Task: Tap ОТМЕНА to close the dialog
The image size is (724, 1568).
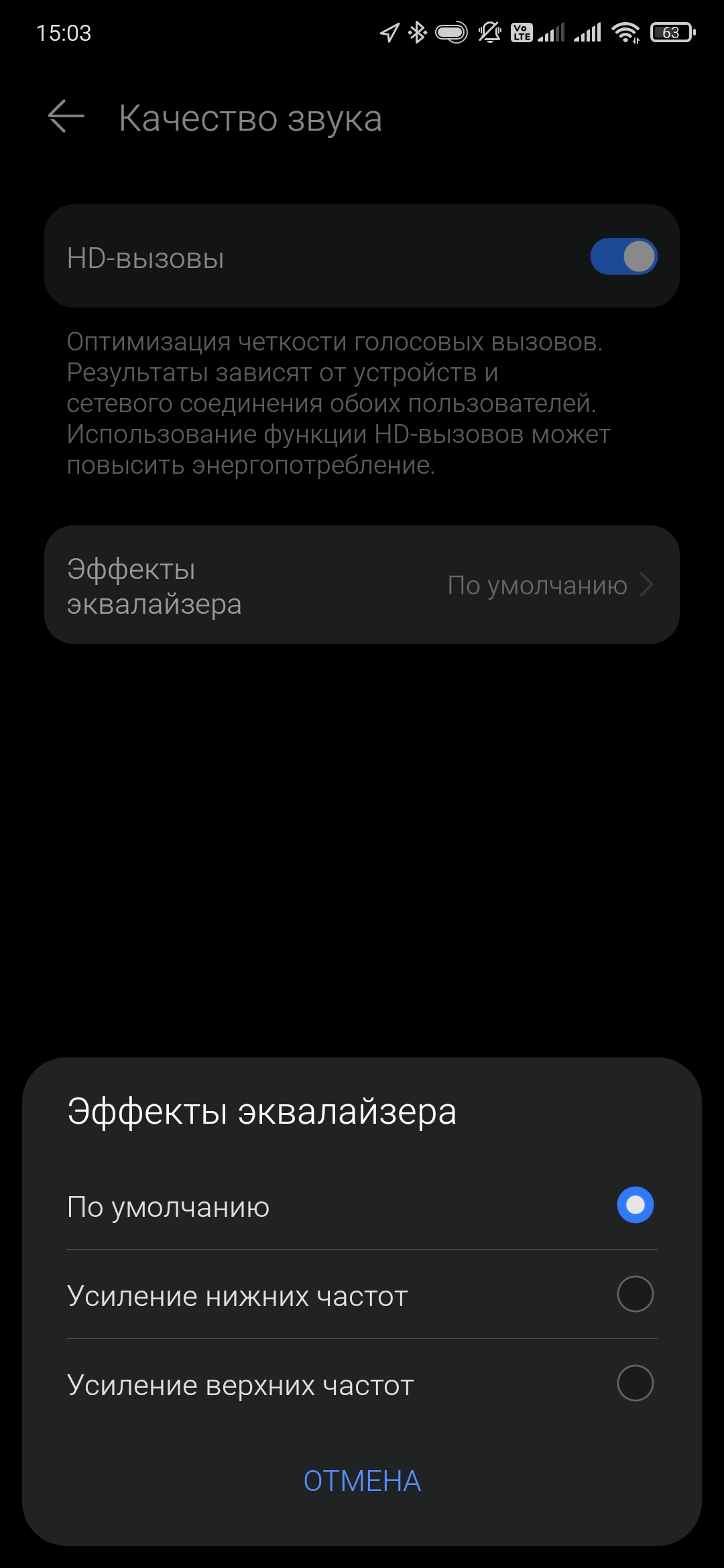Action: click(362, 1481)
